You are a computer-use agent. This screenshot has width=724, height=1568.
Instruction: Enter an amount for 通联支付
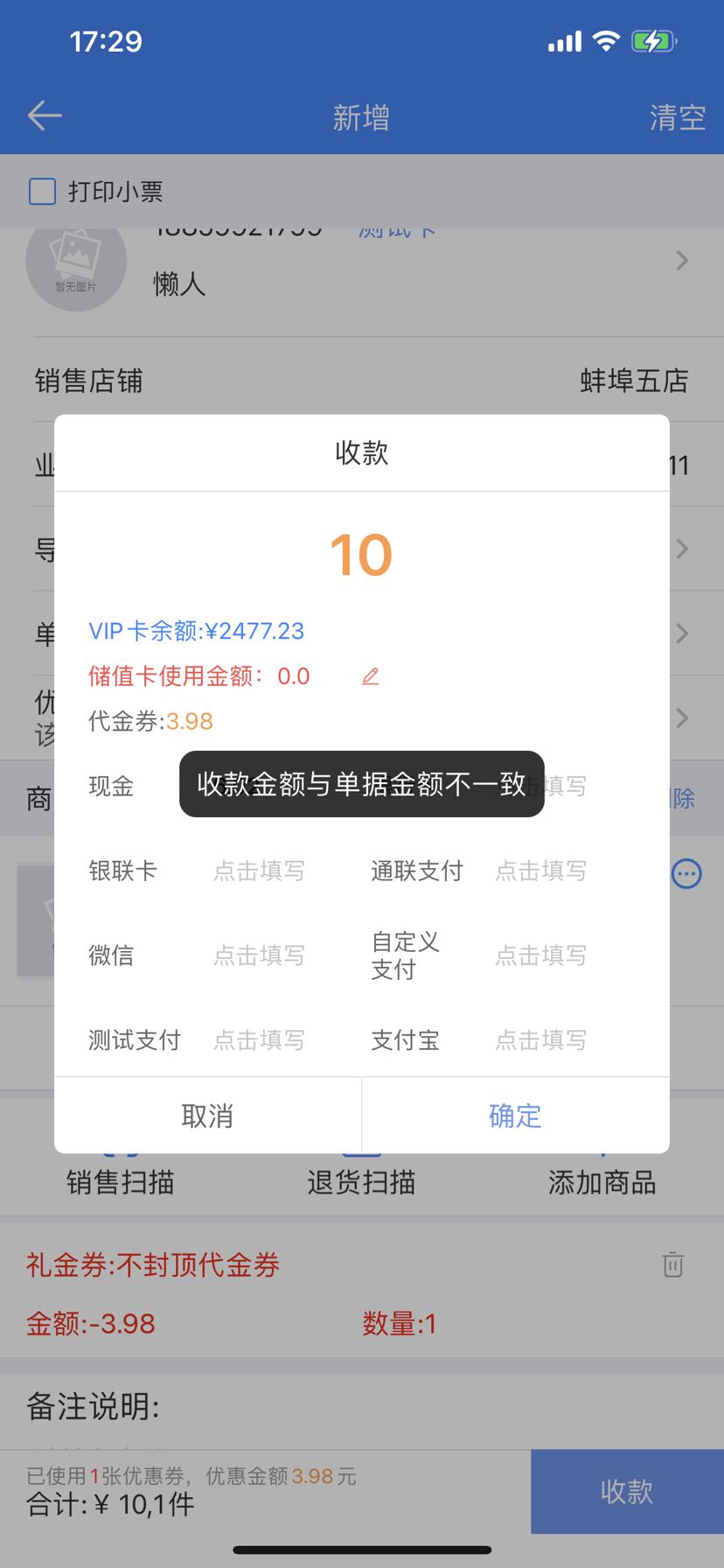click(540, 871)
